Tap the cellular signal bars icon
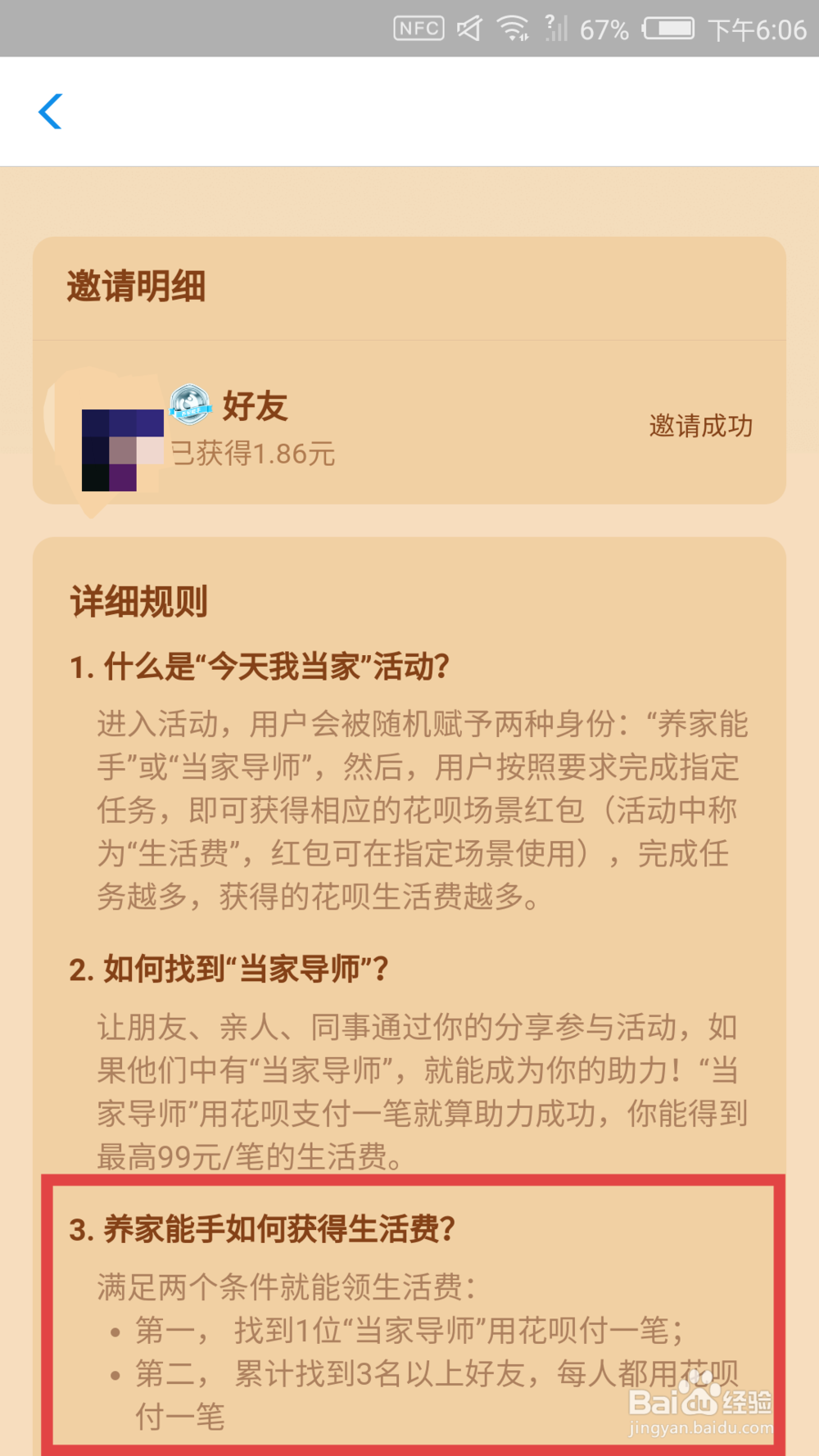The width and height of the screenshot is (819, 1456). [x=555, y=27]
